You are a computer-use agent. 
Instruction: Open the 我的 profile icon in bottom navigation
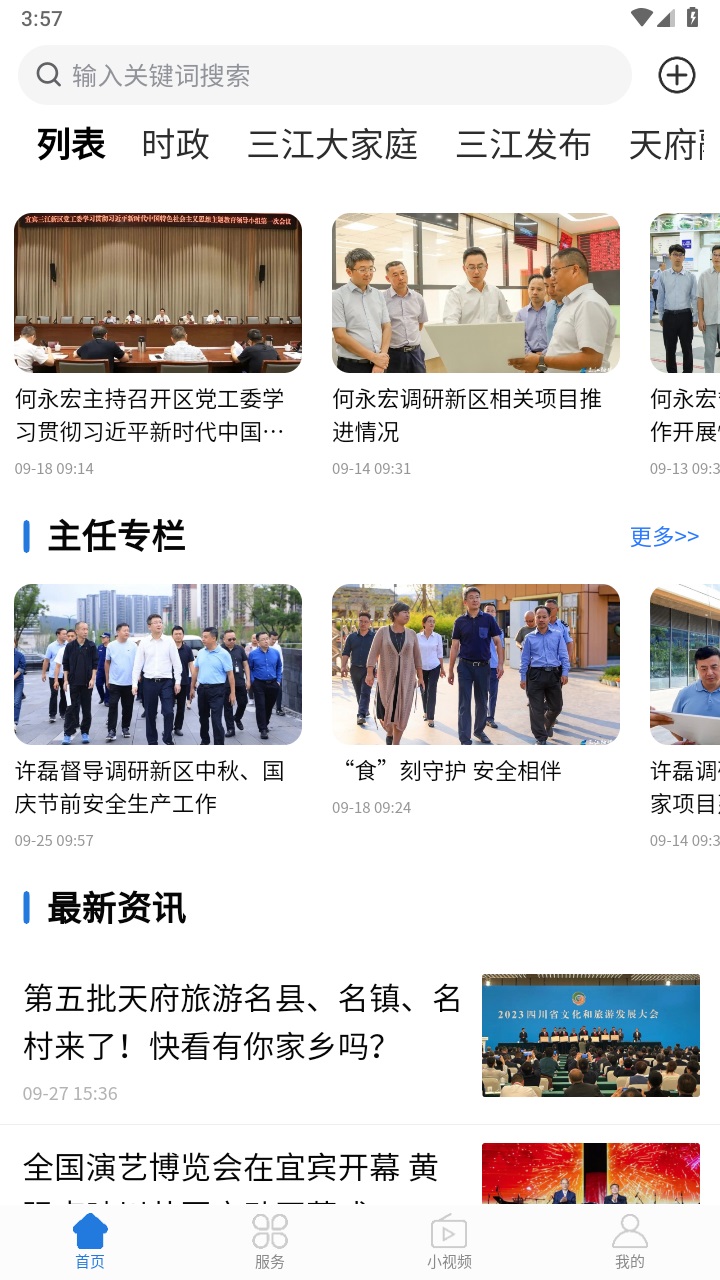pyautogui.click(x=629, y=1232)
